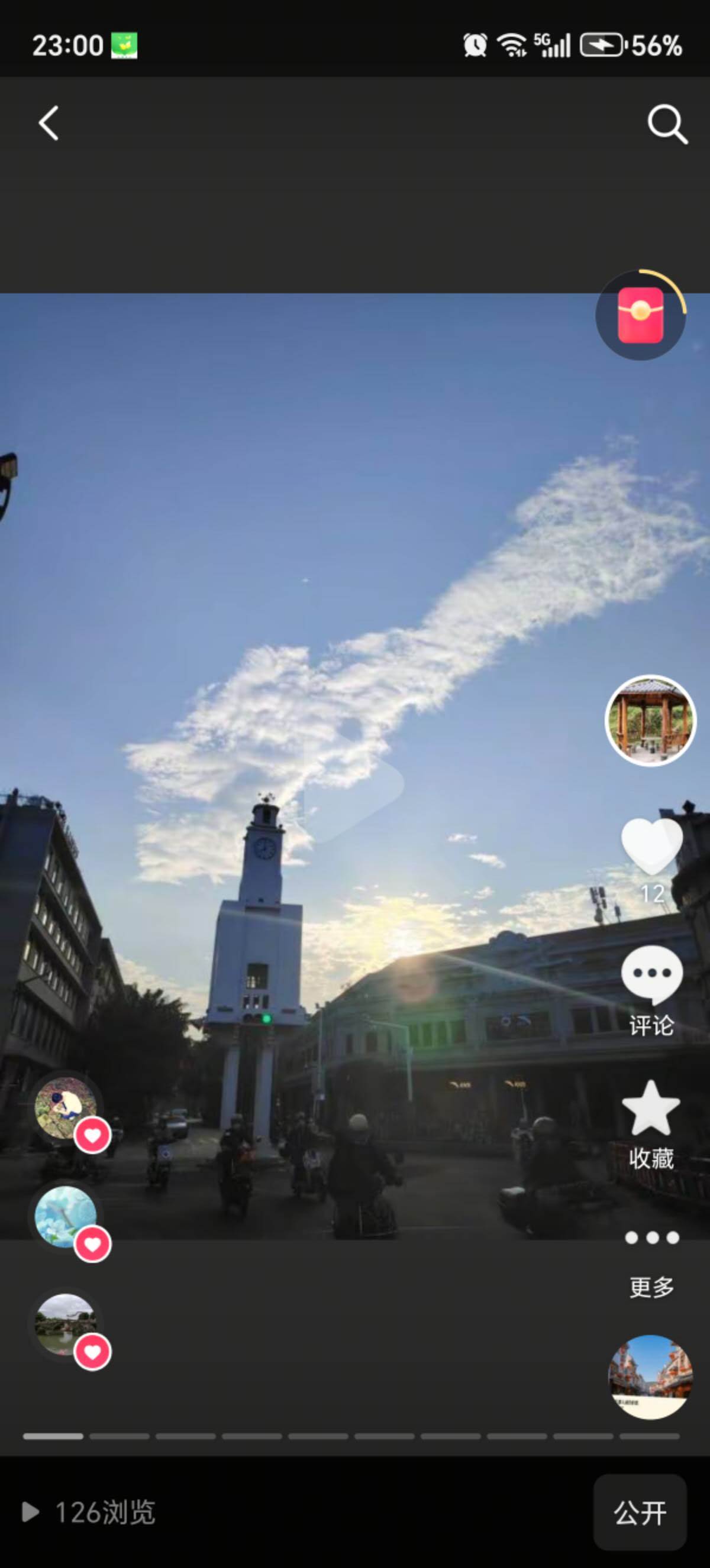This screenshot has height=1568, width=710.
Task: Open the author's pavilion avatar profile
Action: (x=650, y=720)
